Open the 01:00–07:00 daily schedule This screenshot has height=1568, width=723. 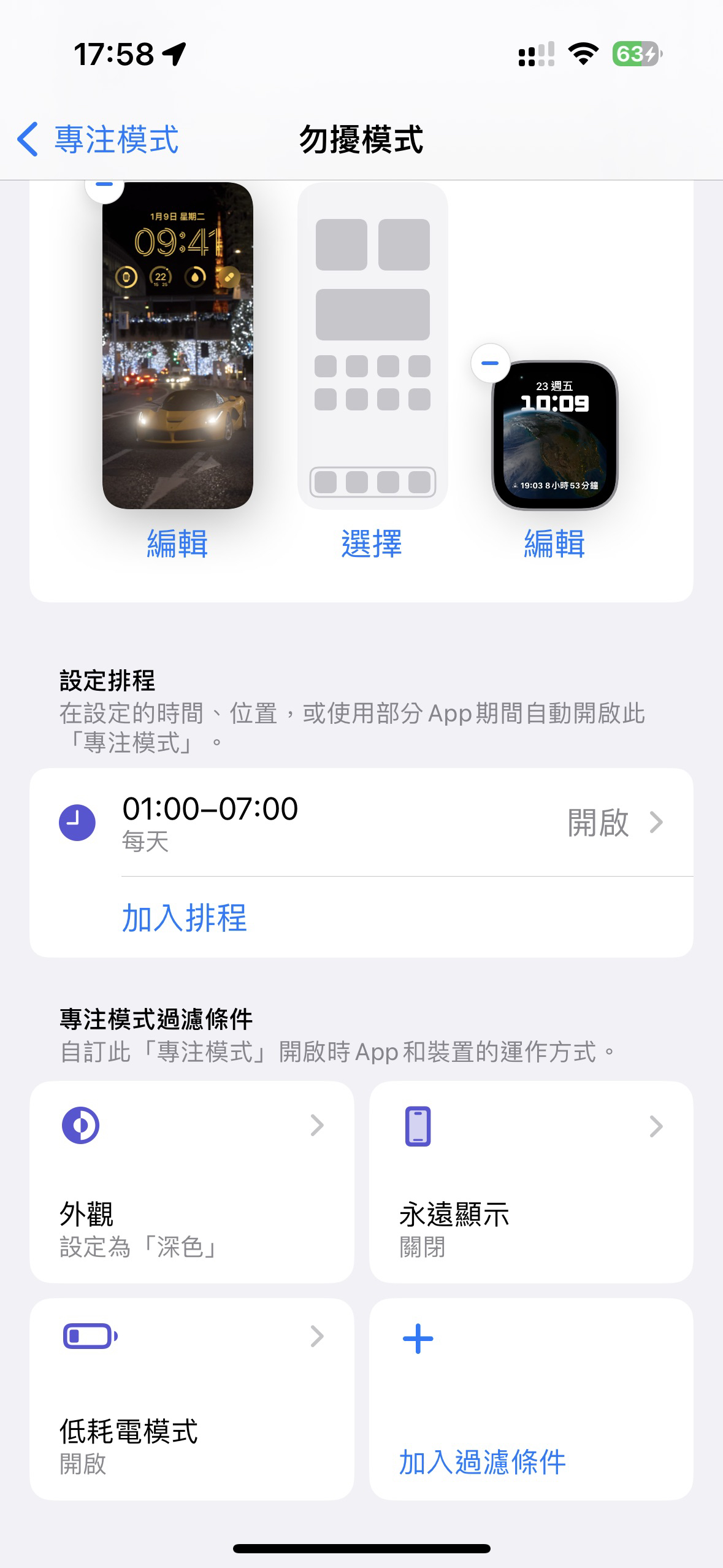[362, 822]
